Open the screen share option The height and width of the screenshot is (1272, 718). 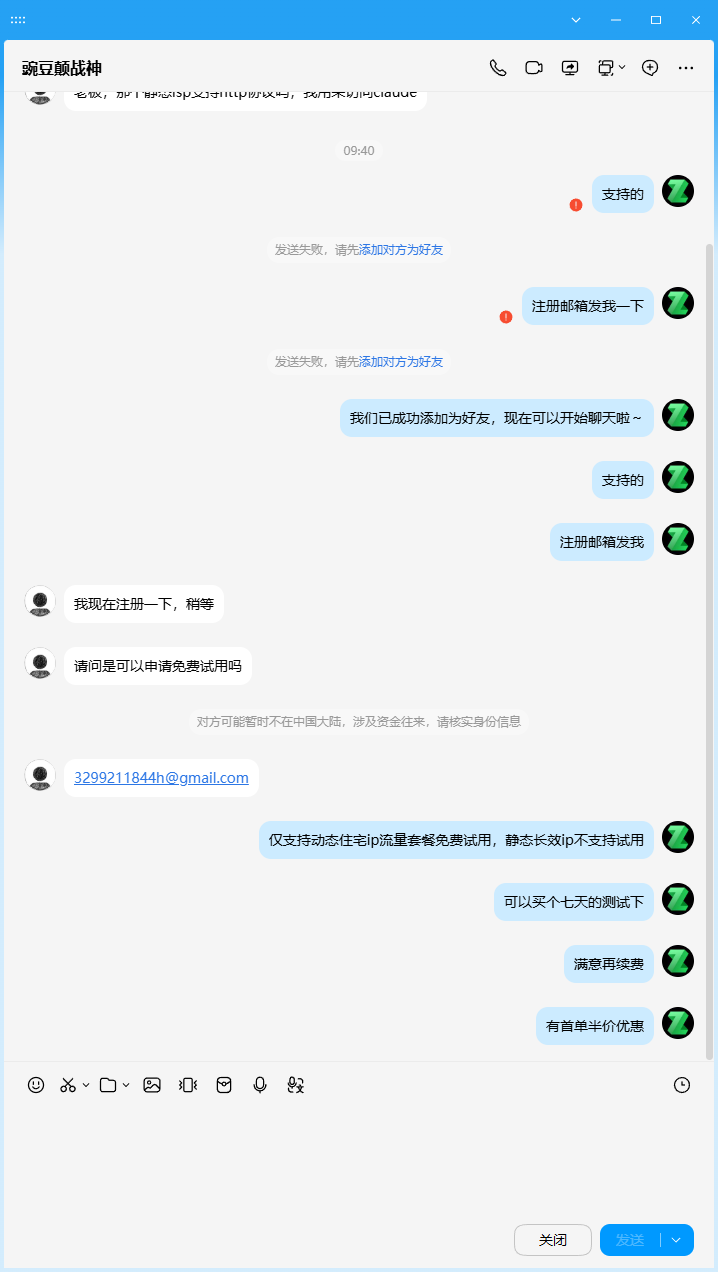(x=570, y=68)
